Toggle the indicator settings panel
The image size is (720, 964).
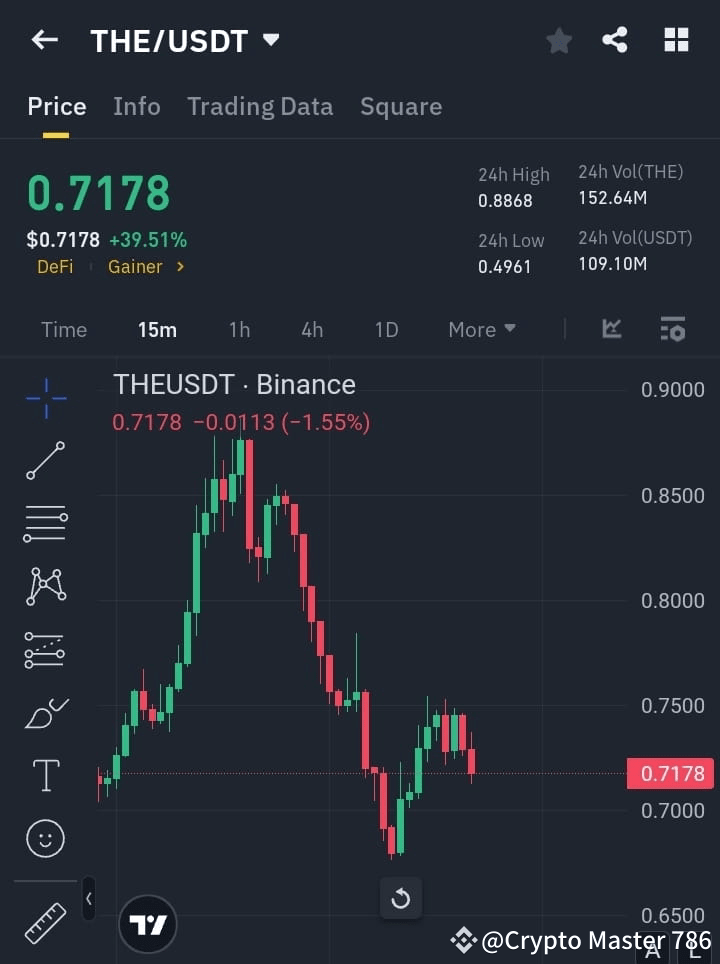click(672, 329)
